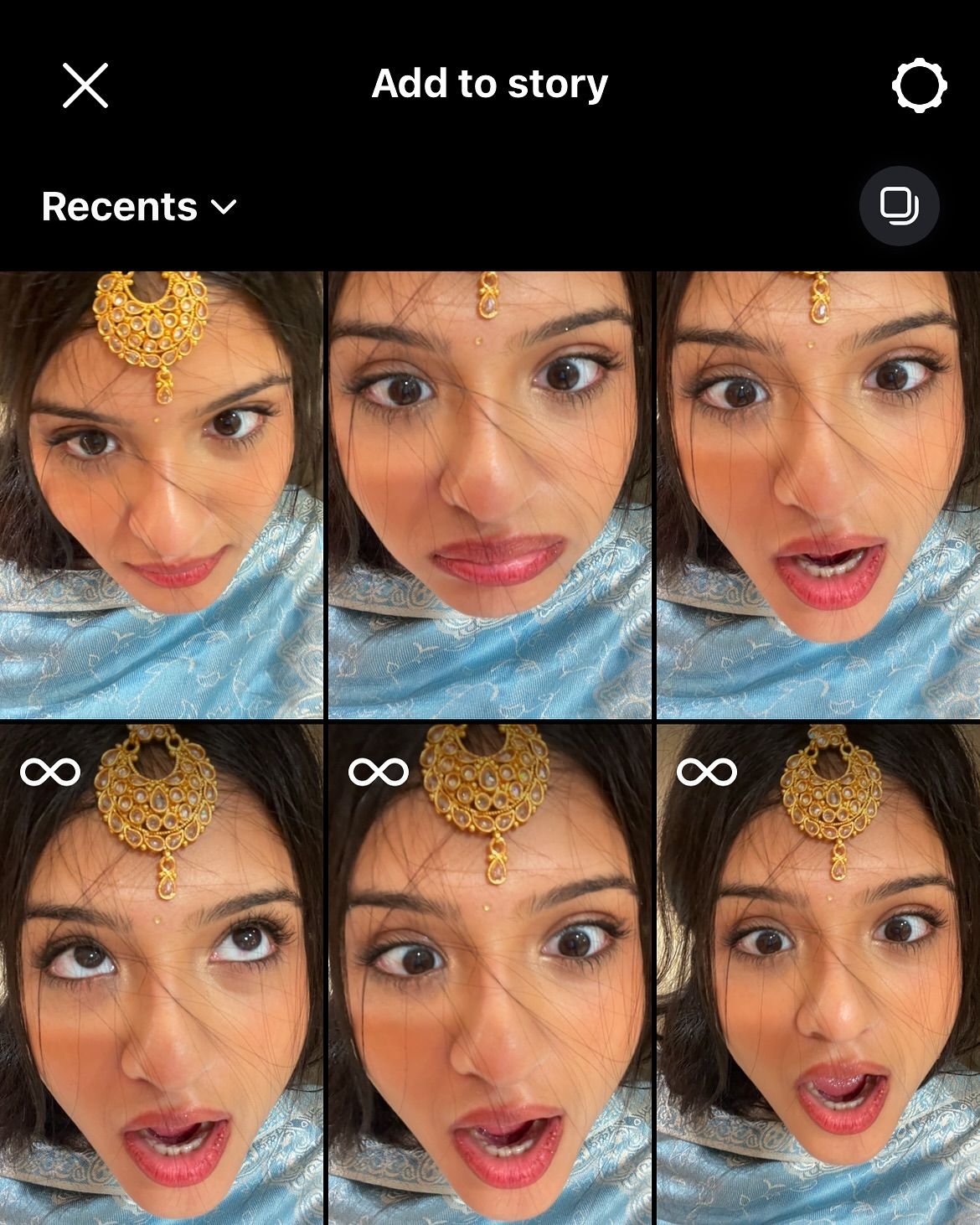Enable multiple photo selection
This screenshot has height=1225, width=980.
coord(899,206)
